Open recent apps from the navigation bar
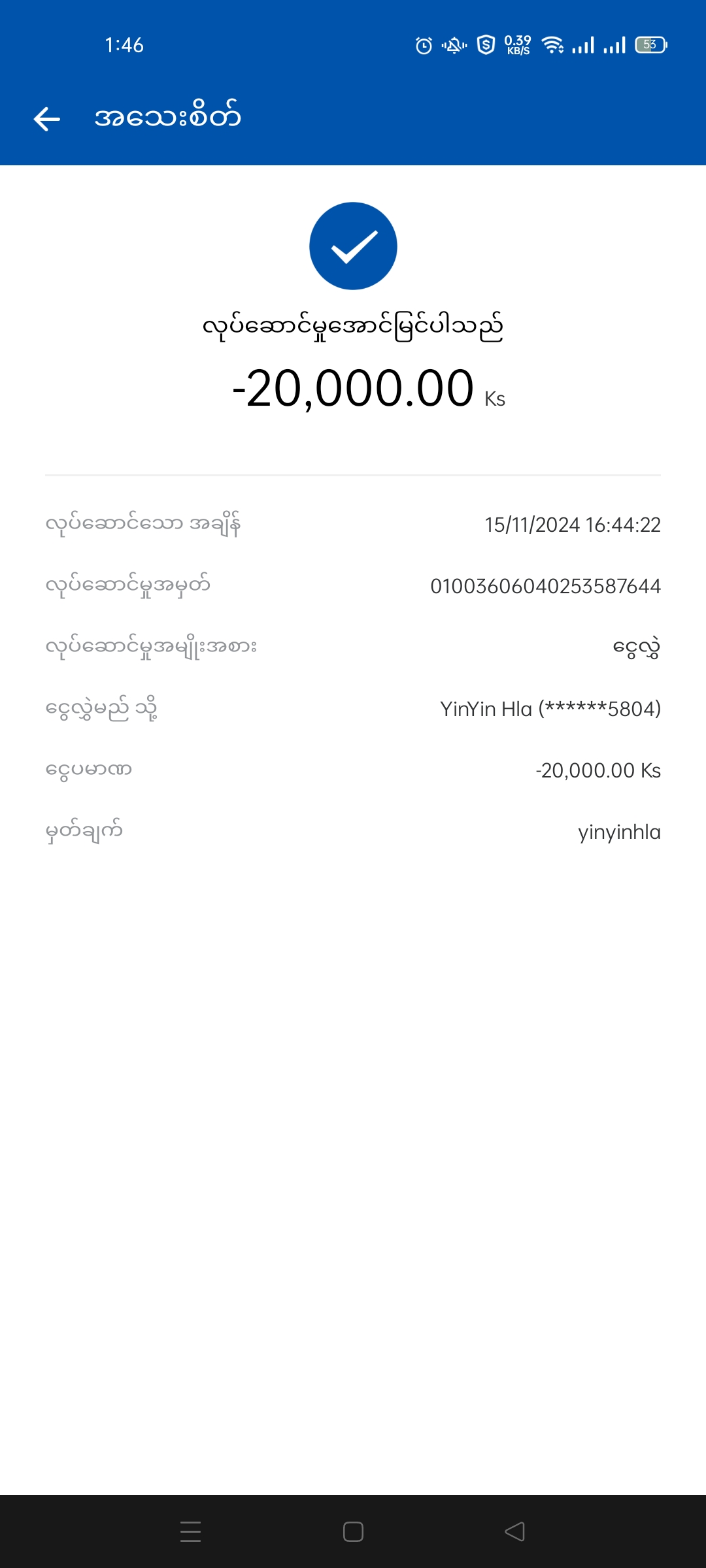Image resolution: width=706 pixels, height=1568 pixels. [x=190, y=1531]
